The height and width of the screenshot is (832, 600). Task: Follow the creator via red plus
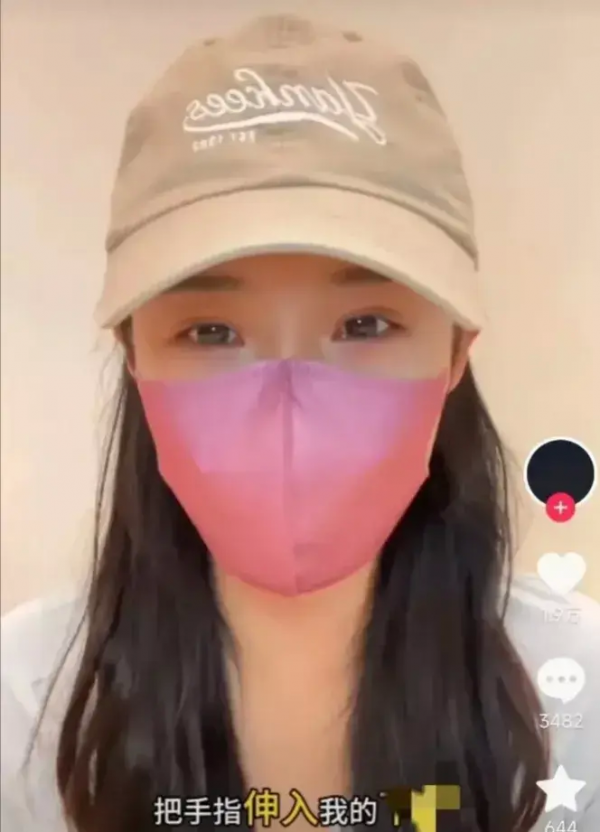tap(561, 508)
